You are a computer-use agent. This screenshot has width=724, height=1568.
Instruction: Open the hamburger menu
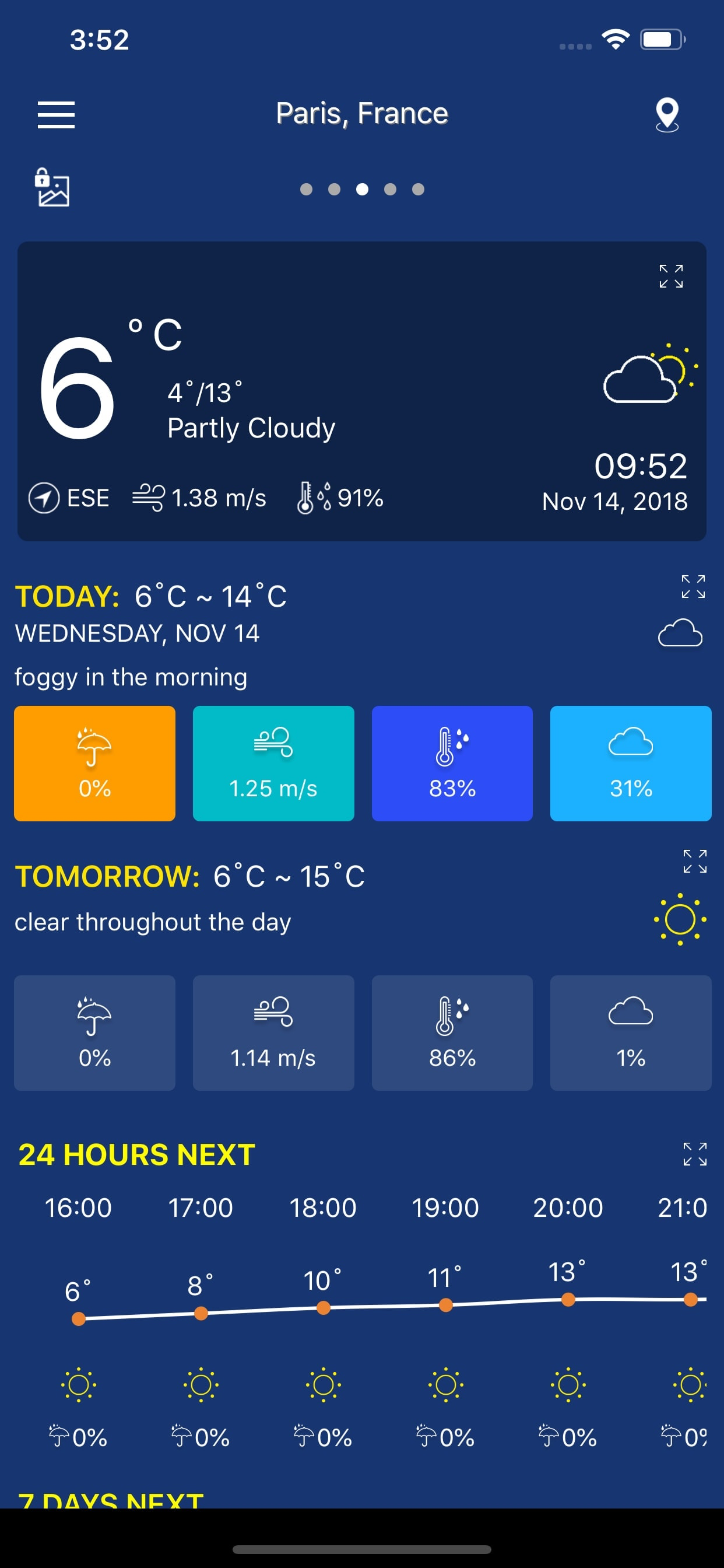(x=56, y=114)
